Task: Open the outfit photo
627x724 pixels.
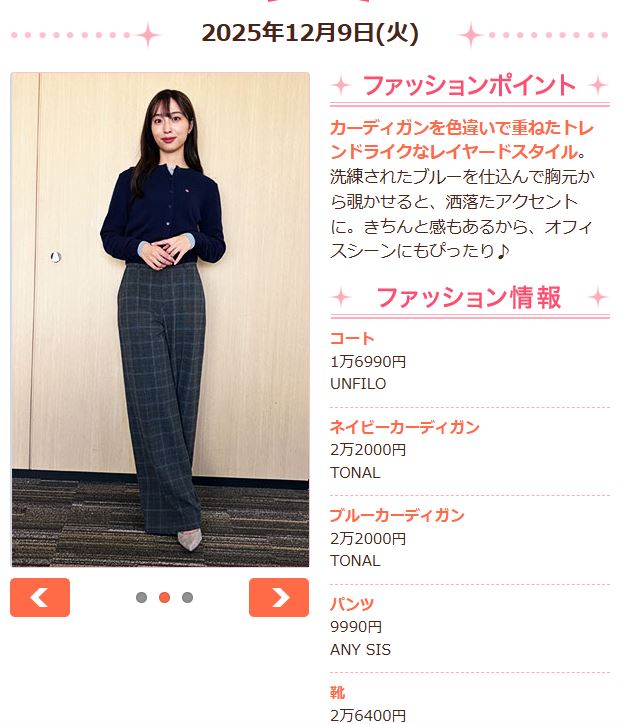Action: tap(160, 320)
